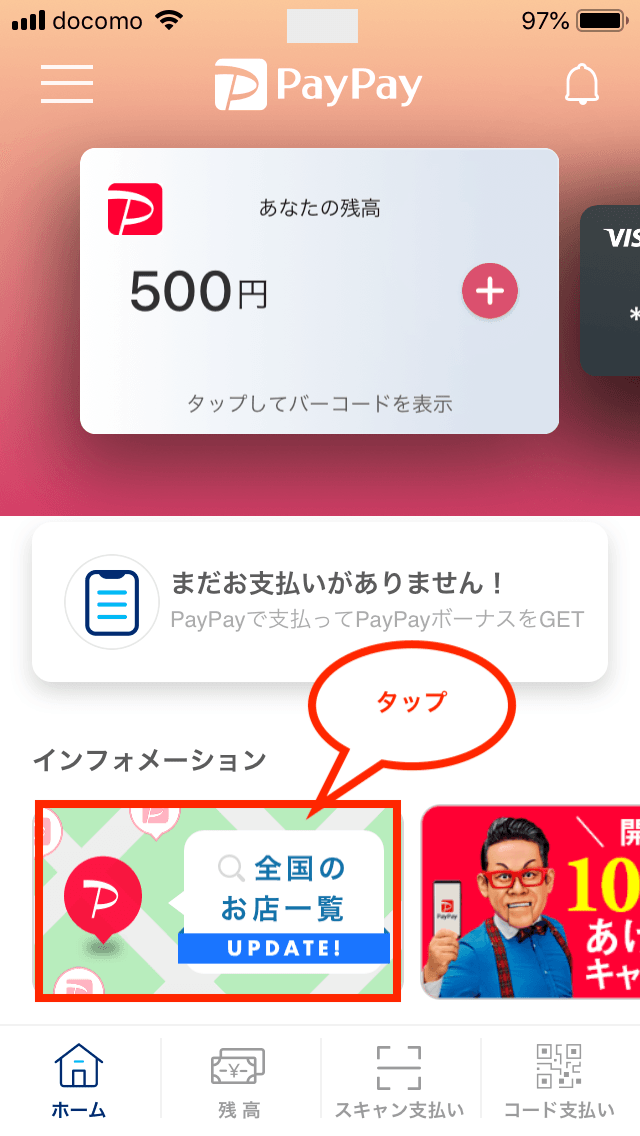Open the まだお支払いがありません card
This screenshot has height=1136, width=640.
pos(320,602)
